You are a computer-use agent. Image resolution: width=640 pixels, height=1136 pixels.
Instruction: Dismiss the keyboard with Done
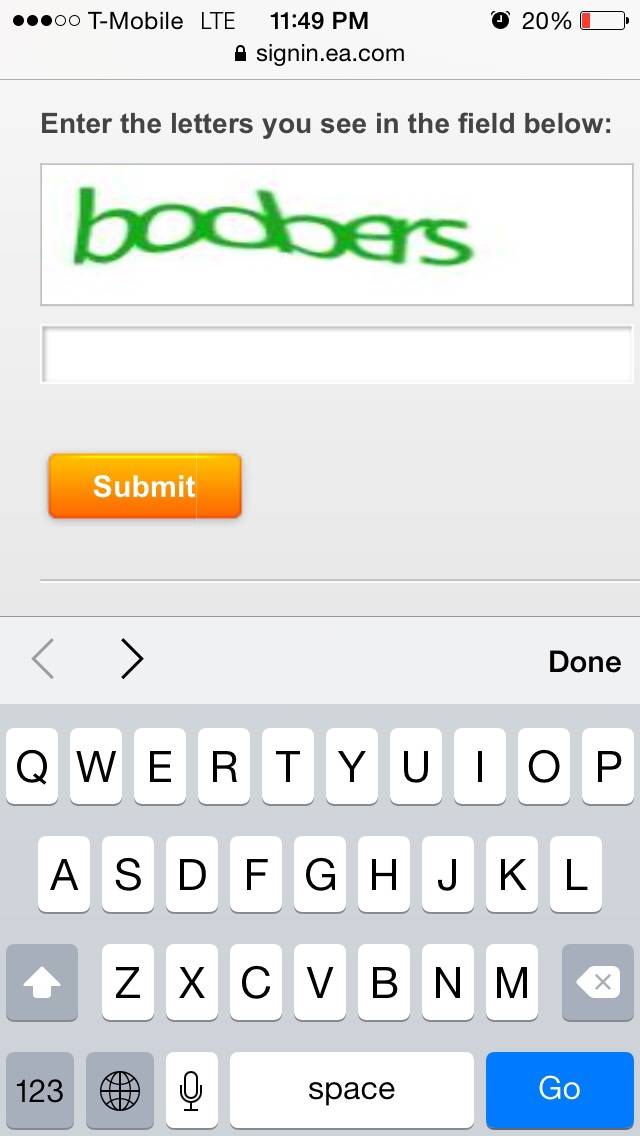(584, 661)
